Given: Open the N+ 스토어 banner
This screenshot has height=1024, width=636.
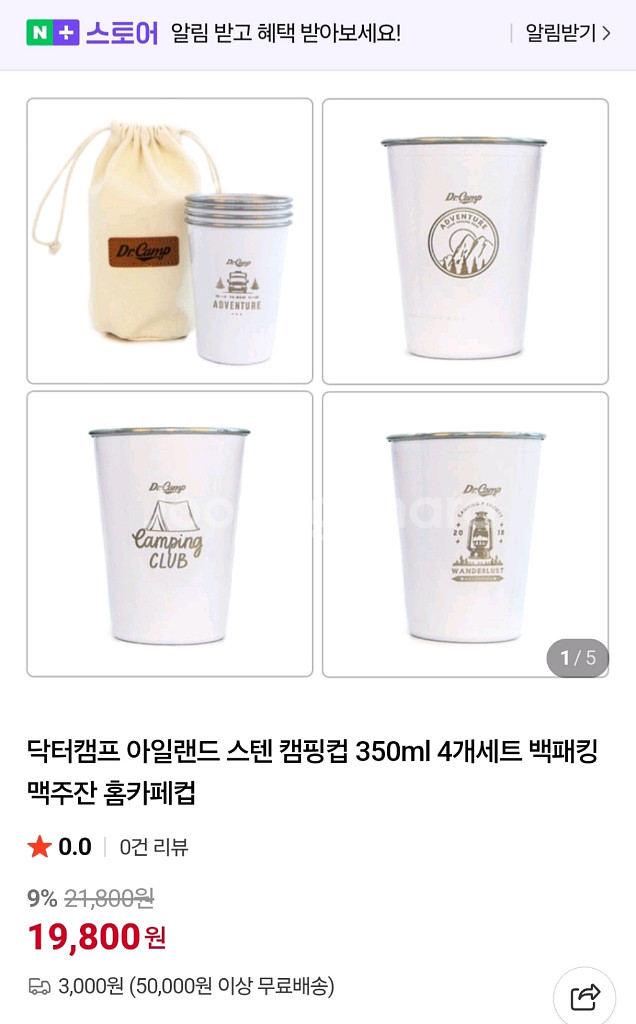Looking at the screenshot, I should 93,33.
